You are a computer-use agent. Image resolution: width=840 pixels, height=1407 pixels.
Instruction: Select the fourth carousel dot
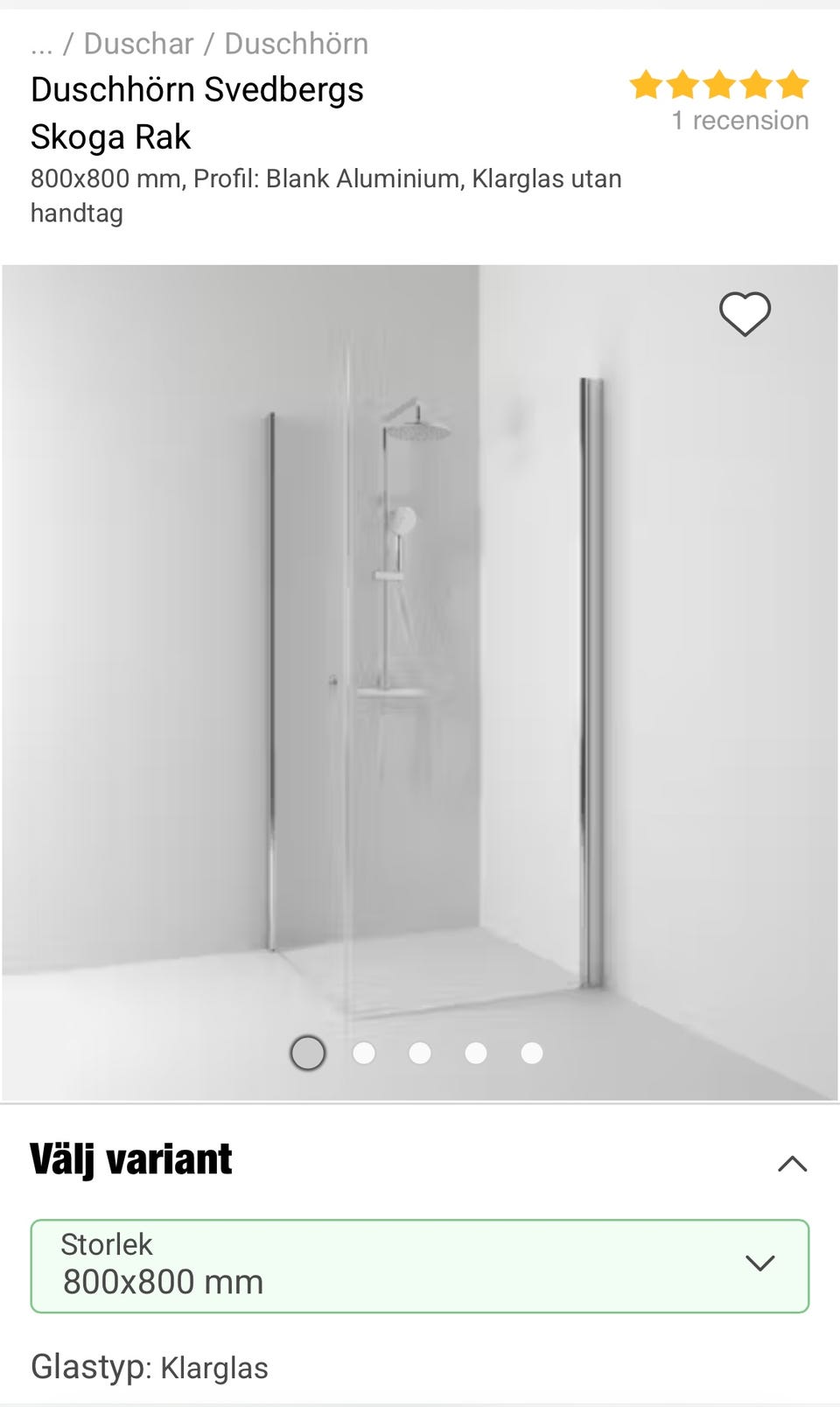coord(476,1053)
